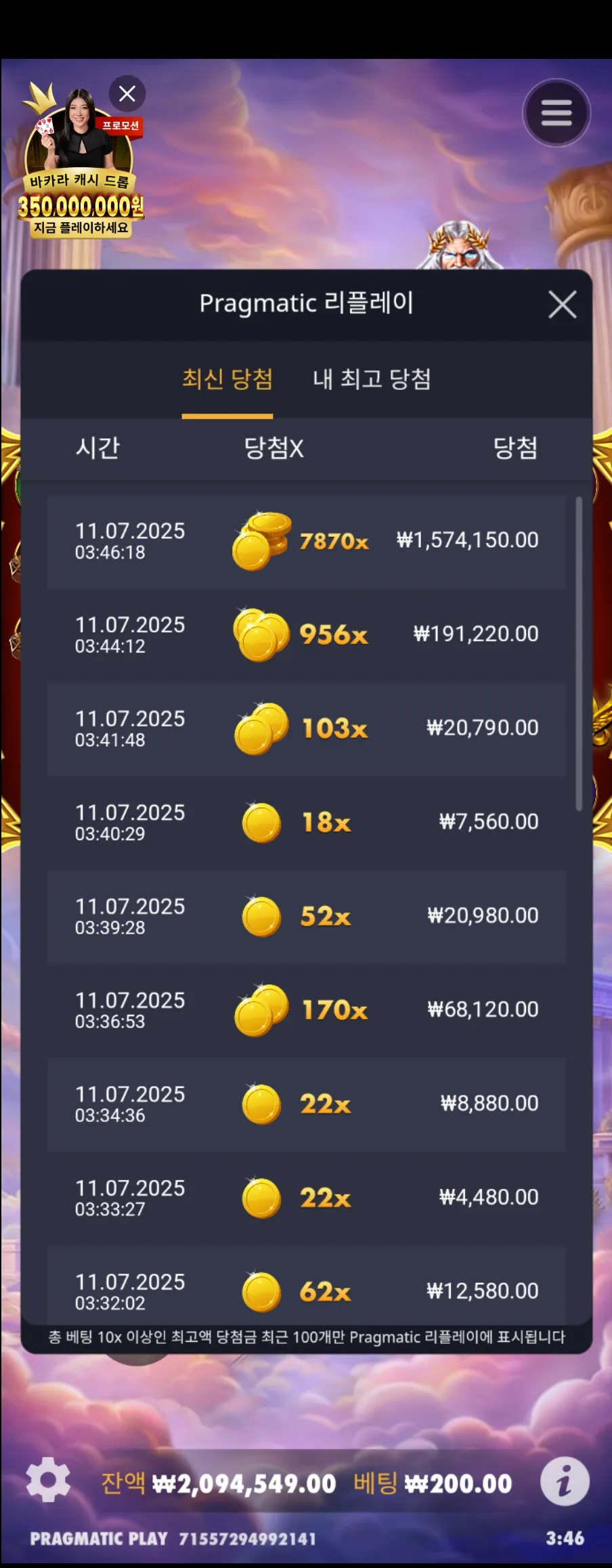Dismiss the 바카라 캐시 드롭 promotion banner

127,93
